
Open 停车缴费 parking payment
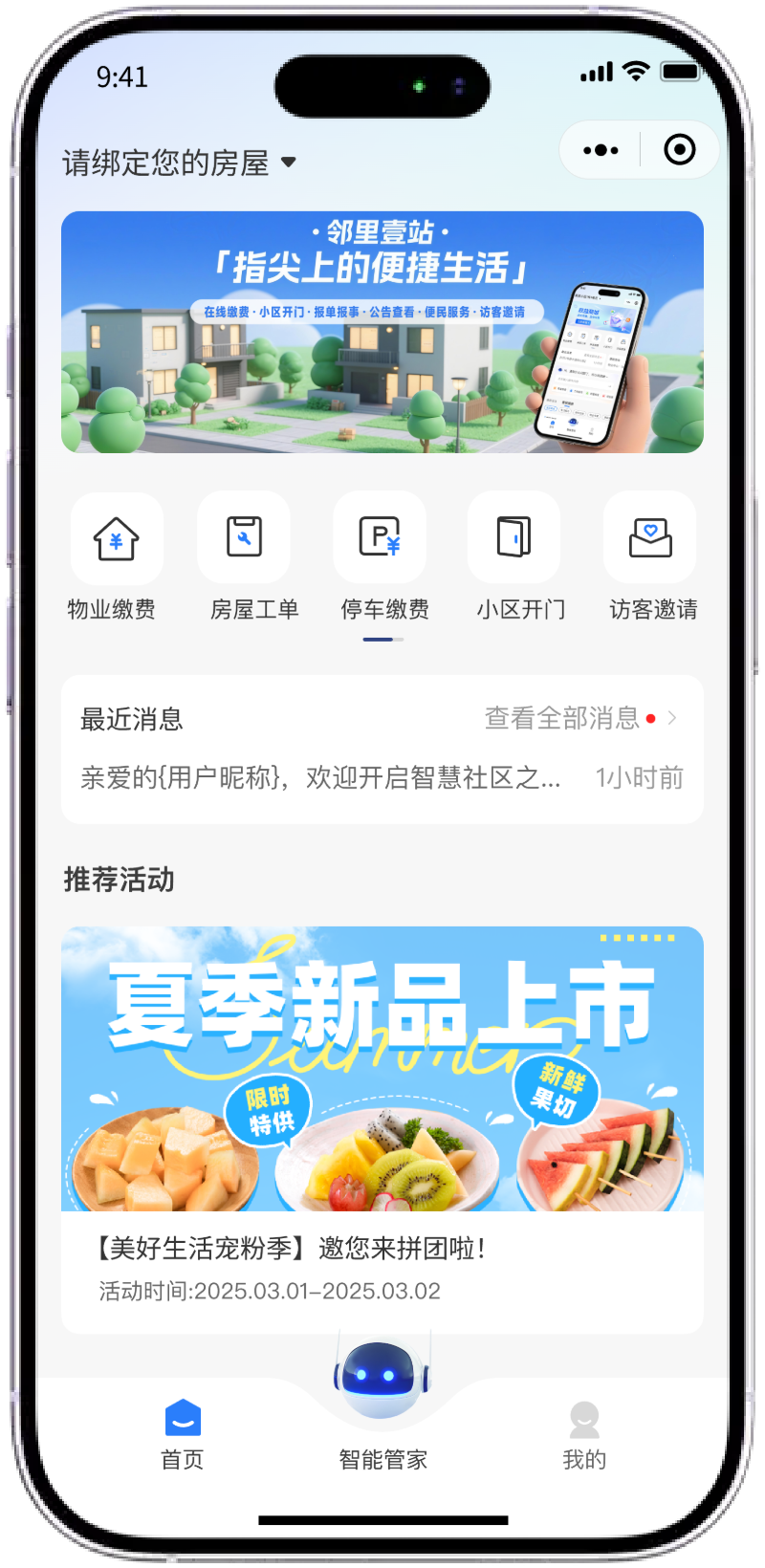[x=381, y=536]
